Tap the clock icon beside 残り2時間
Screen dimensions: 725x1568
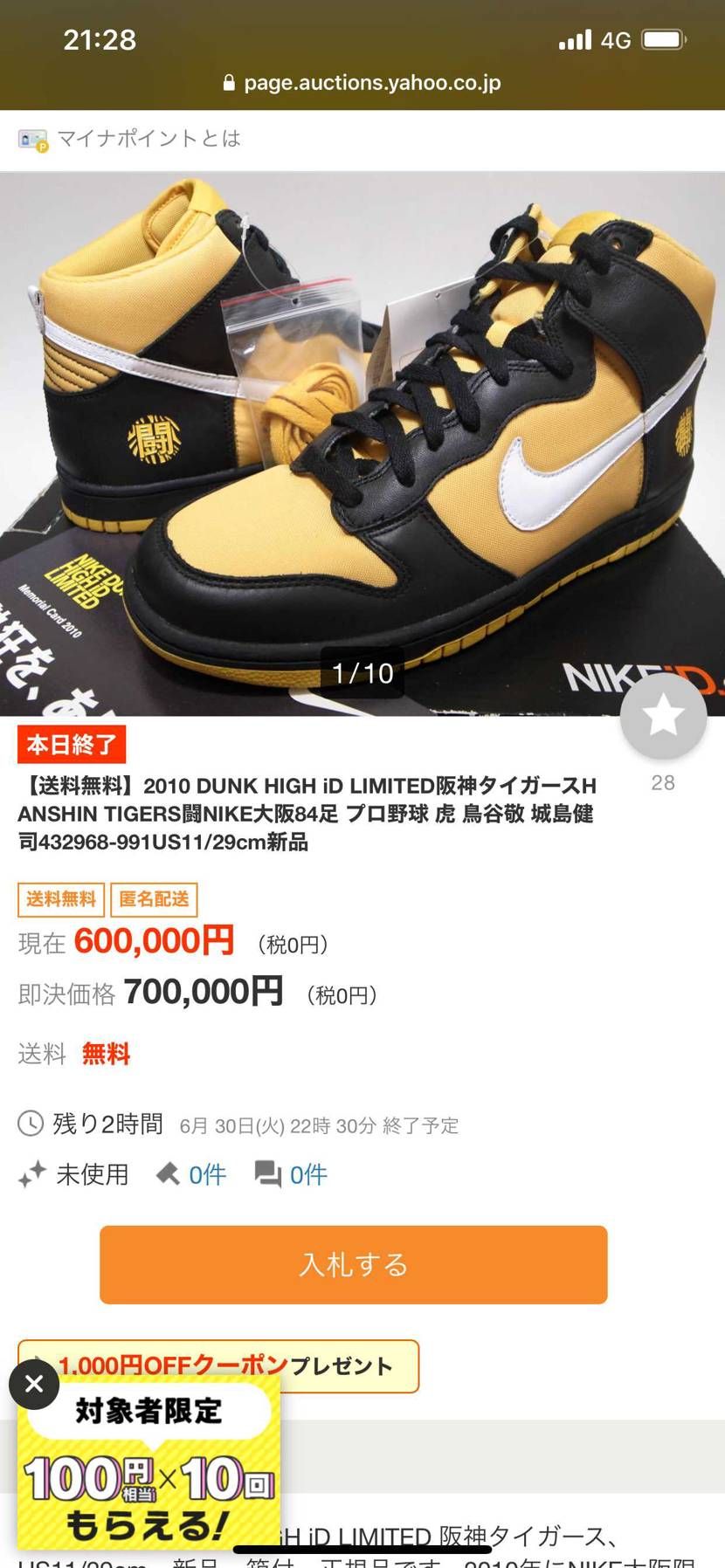point(31,1124)
